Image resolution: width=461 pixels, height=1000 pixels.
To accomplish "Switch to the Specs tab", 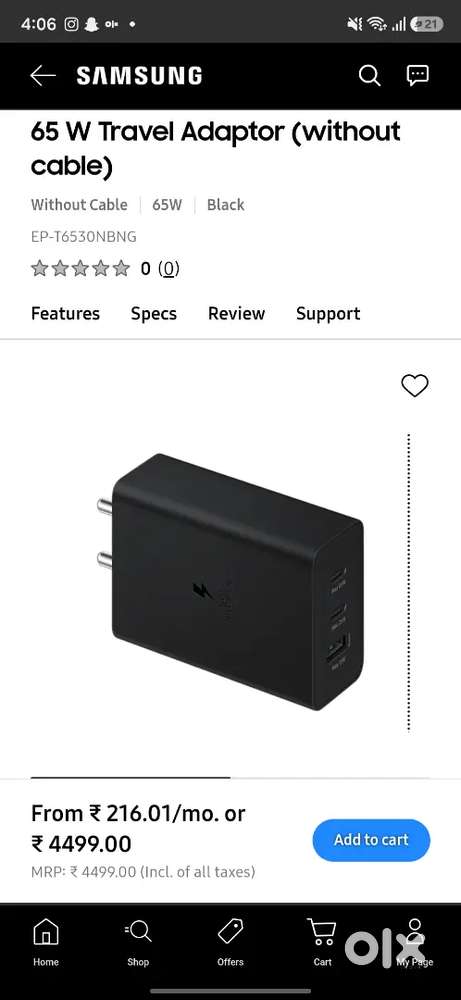I will pos(154,314).
